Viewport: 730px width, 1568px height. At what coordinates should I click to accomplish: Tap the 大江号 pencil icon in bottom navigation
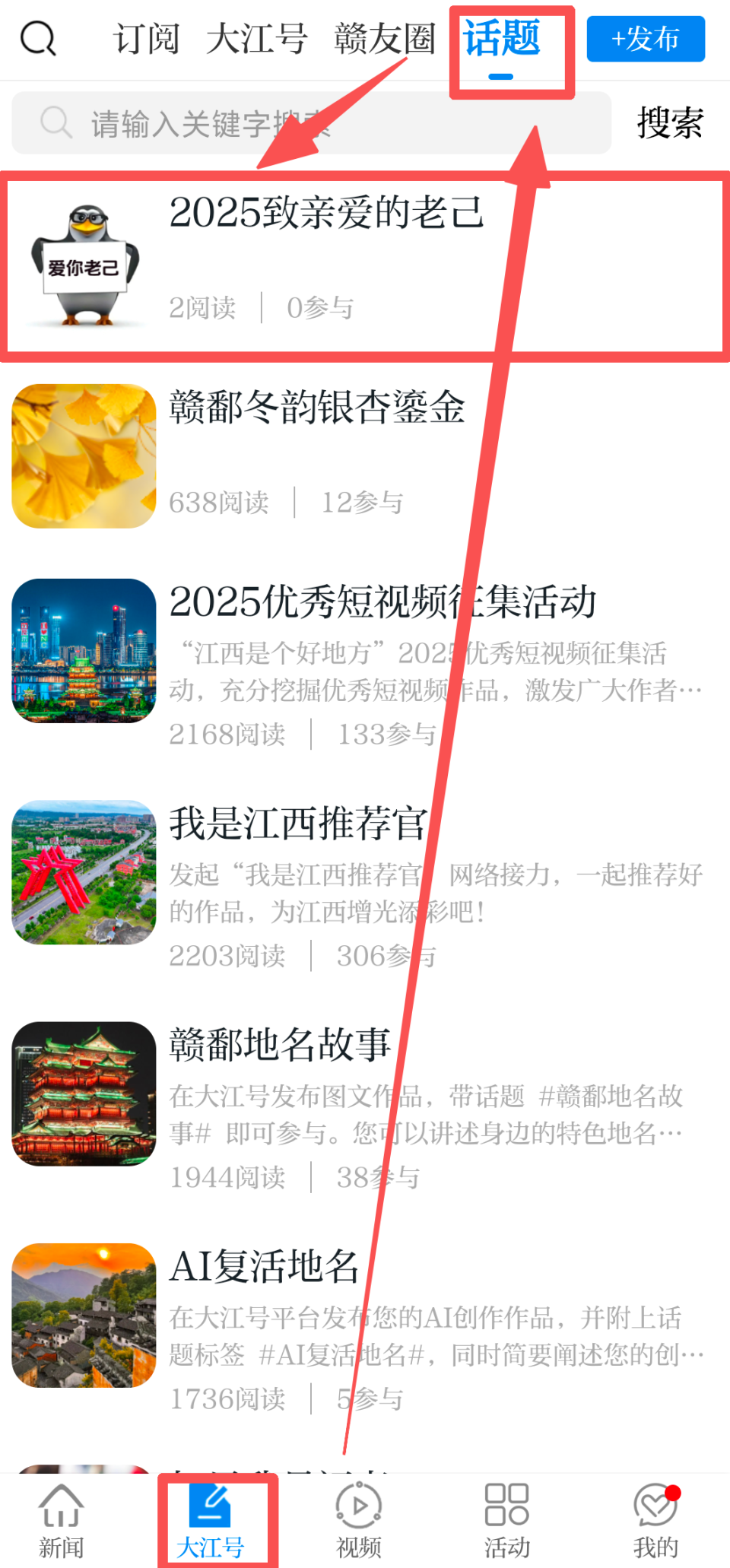[x=215, y=1513]
